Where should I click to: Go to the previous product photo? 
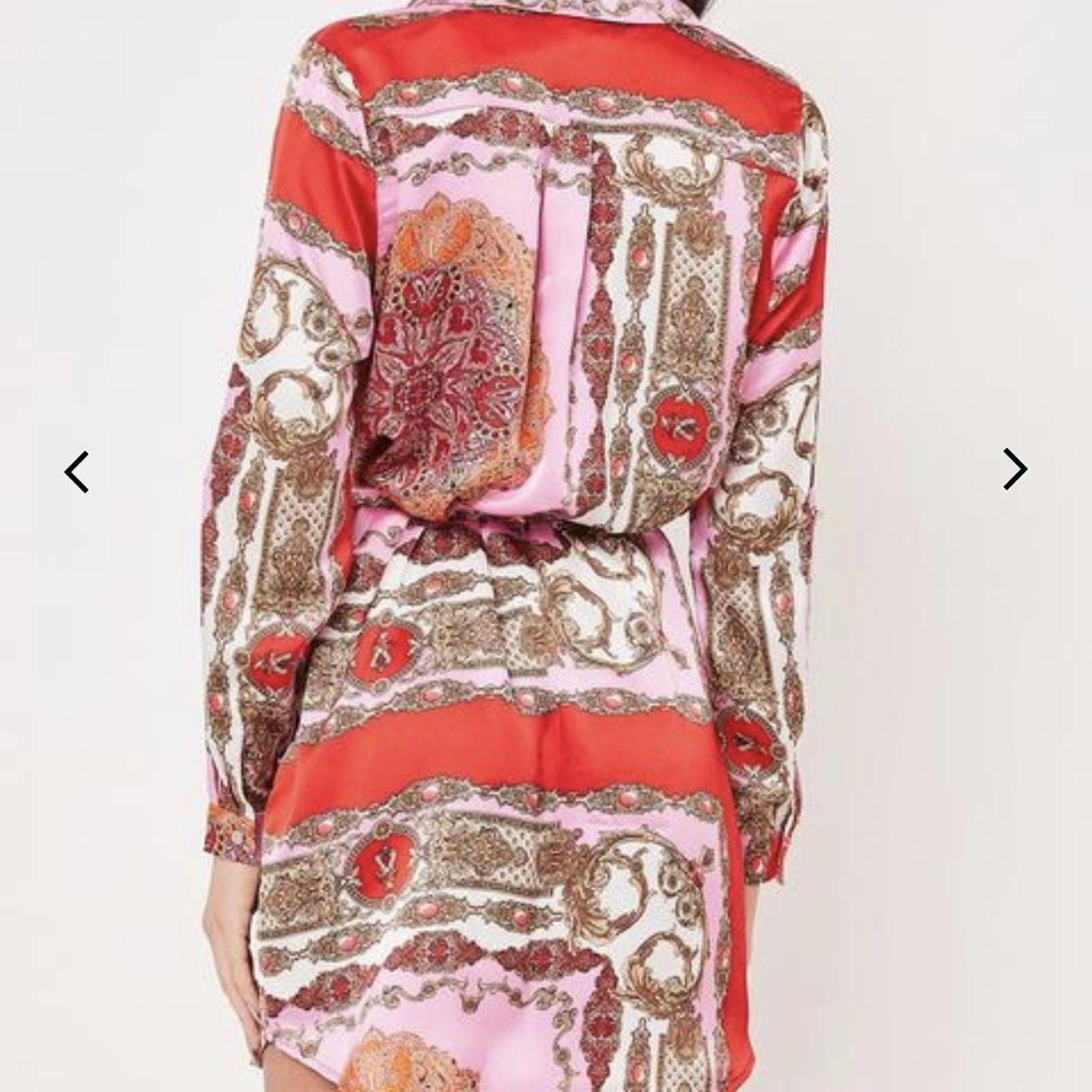pyautogui.click(x=77, y=472)
